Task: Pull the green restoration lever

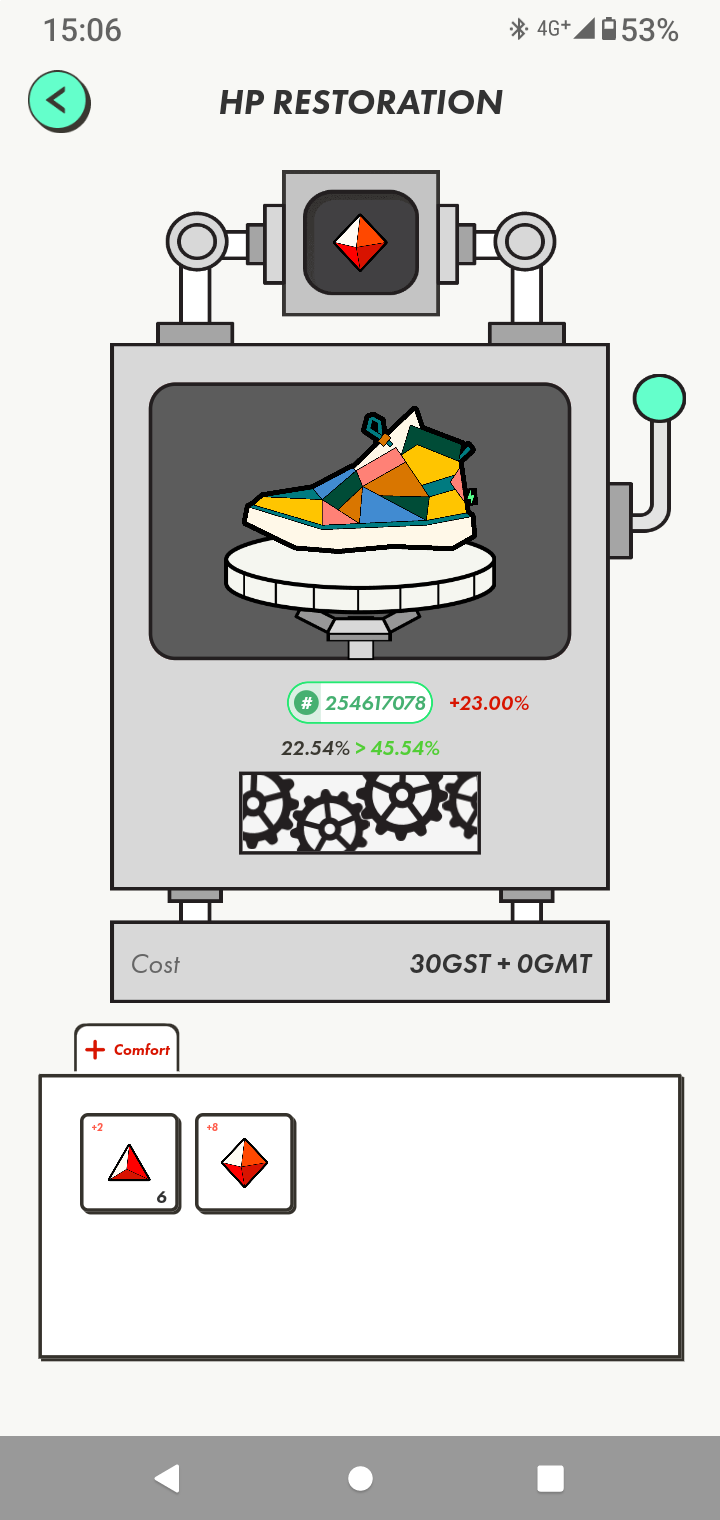Action: pyautogui.click(x=659, y=400)
